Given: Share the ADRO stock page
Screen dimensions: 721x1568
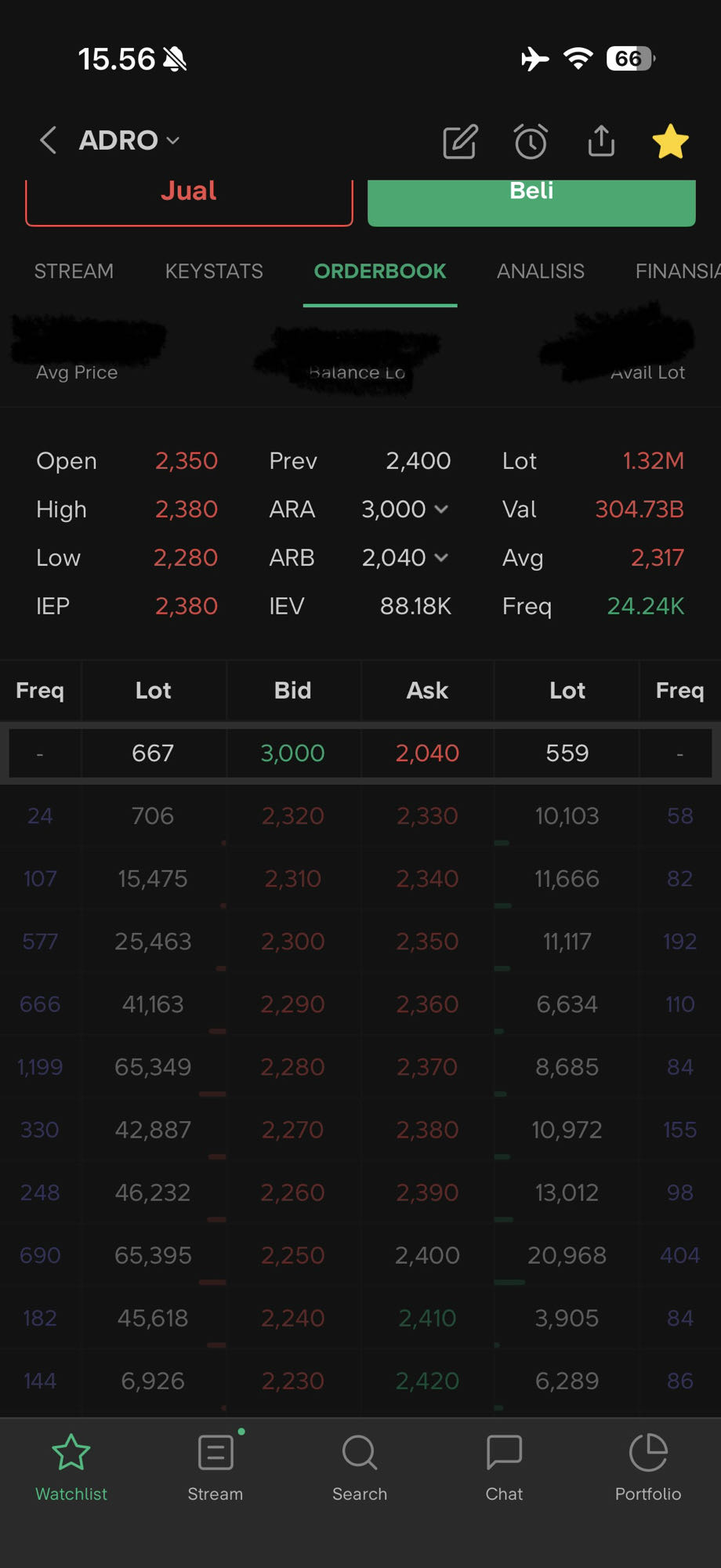Looking at the screenshot, I should pos(601,141).
